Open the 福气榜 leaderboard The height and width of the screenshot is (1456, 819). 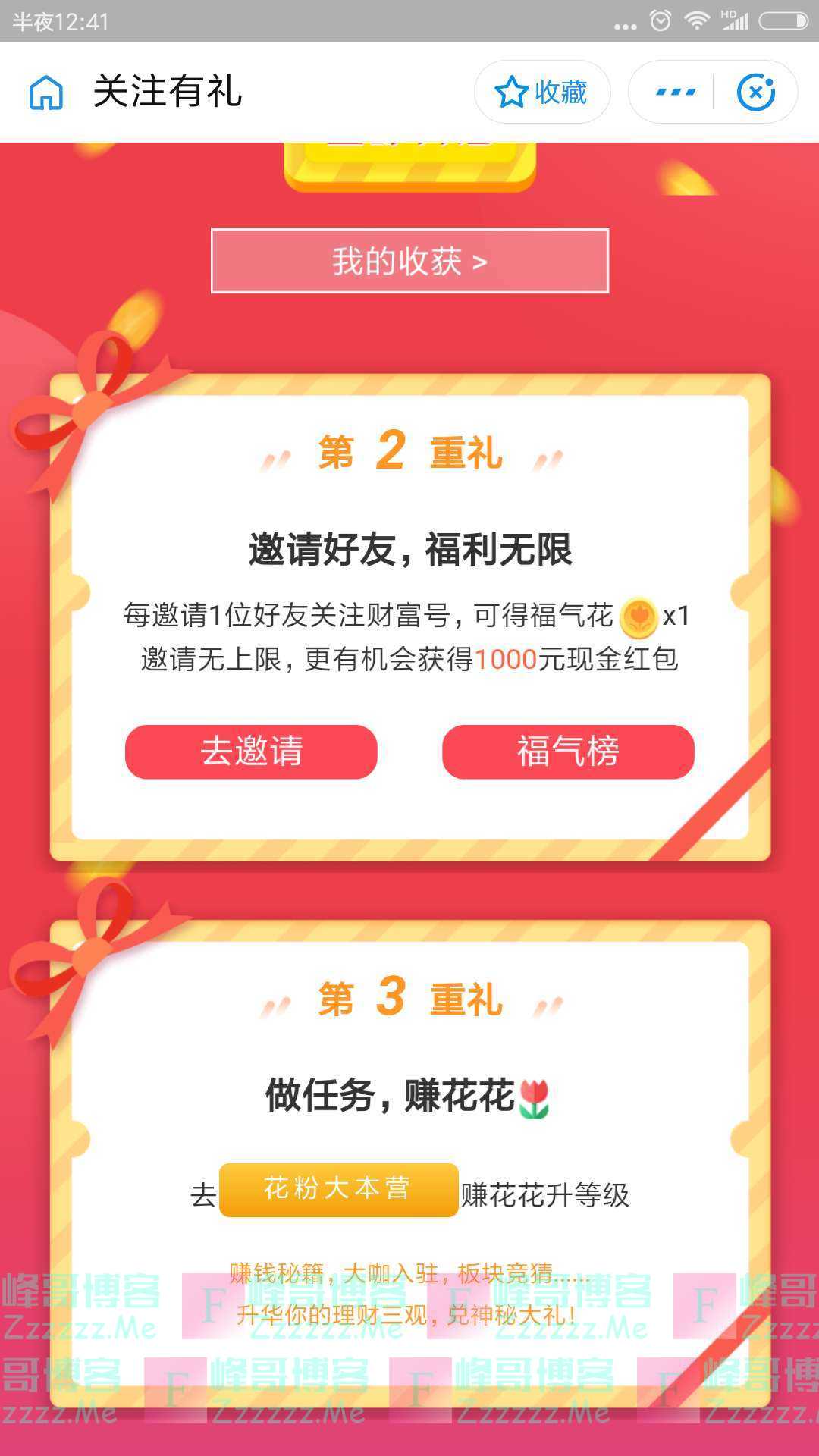coord(568,752)
